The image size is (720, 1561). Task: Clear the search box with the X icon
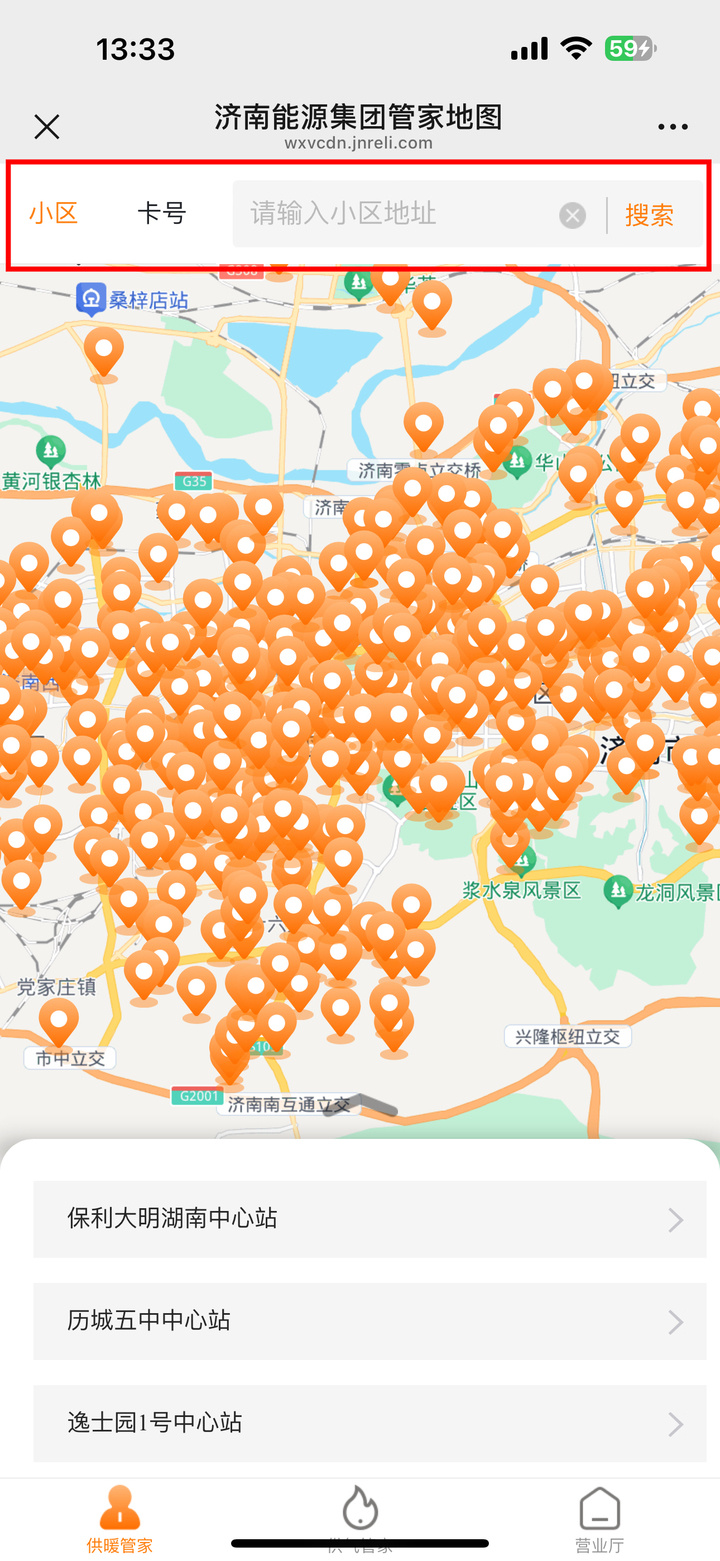[x=572, y=215]
